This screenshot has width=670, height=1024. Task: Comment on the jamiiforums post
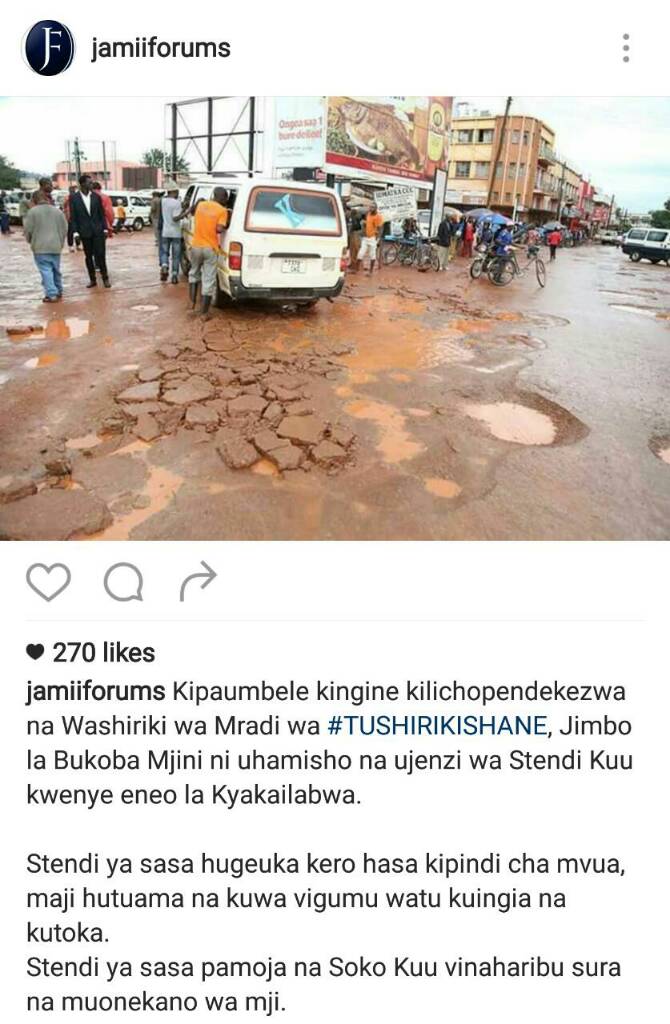tap(123, 581)
